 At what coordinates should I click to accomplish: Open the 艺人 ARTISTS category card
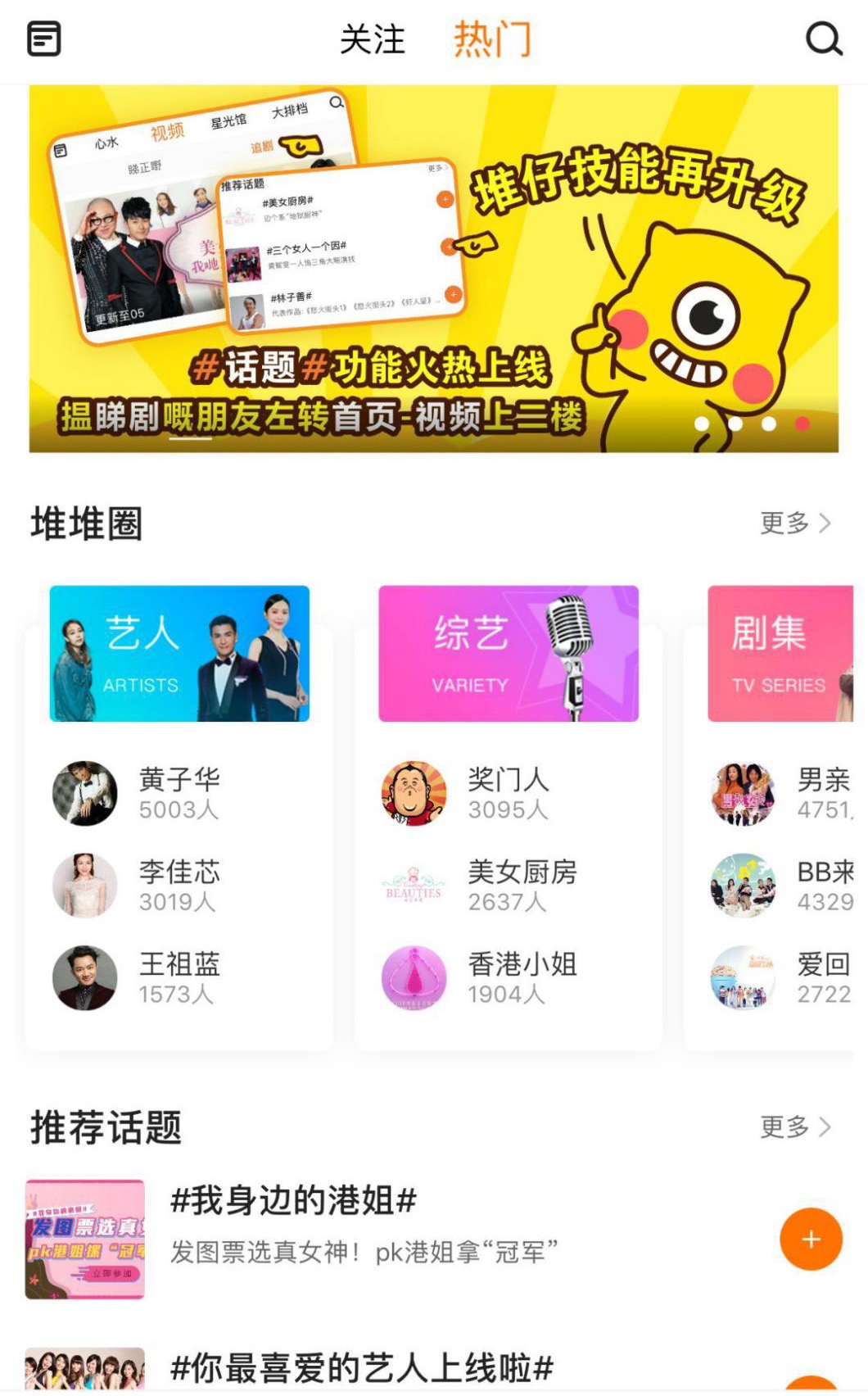(179, 654)
